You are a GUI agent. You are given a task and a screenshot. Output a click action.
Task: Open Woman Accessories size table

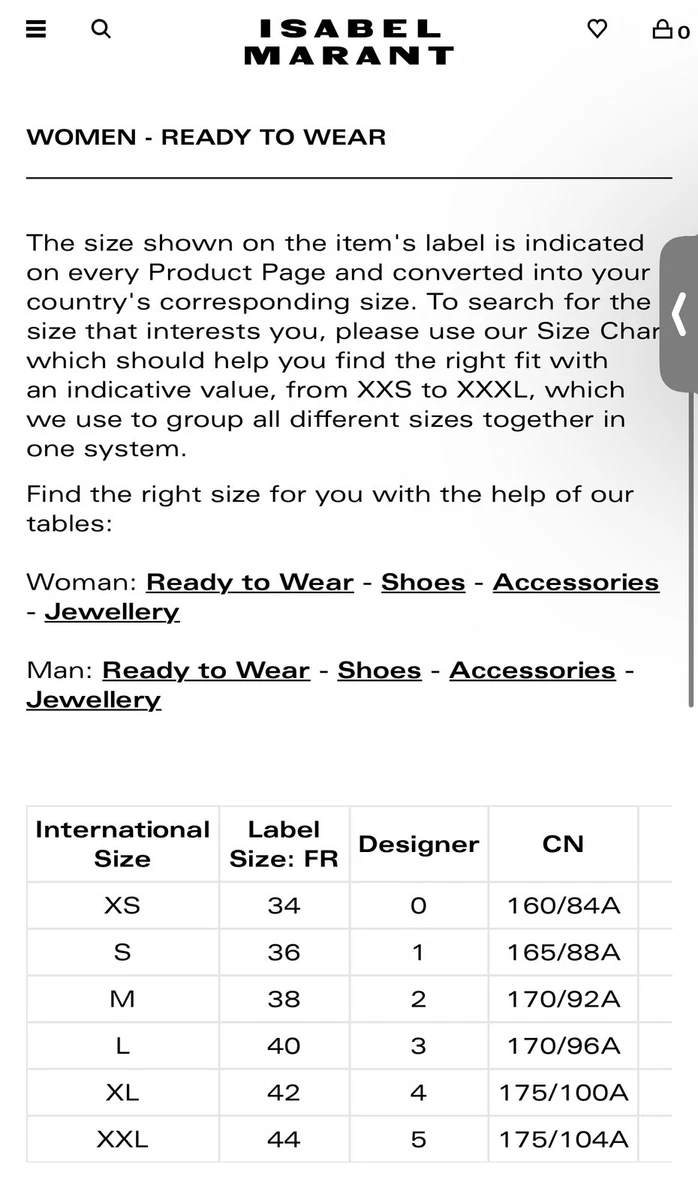pos(576,582)
